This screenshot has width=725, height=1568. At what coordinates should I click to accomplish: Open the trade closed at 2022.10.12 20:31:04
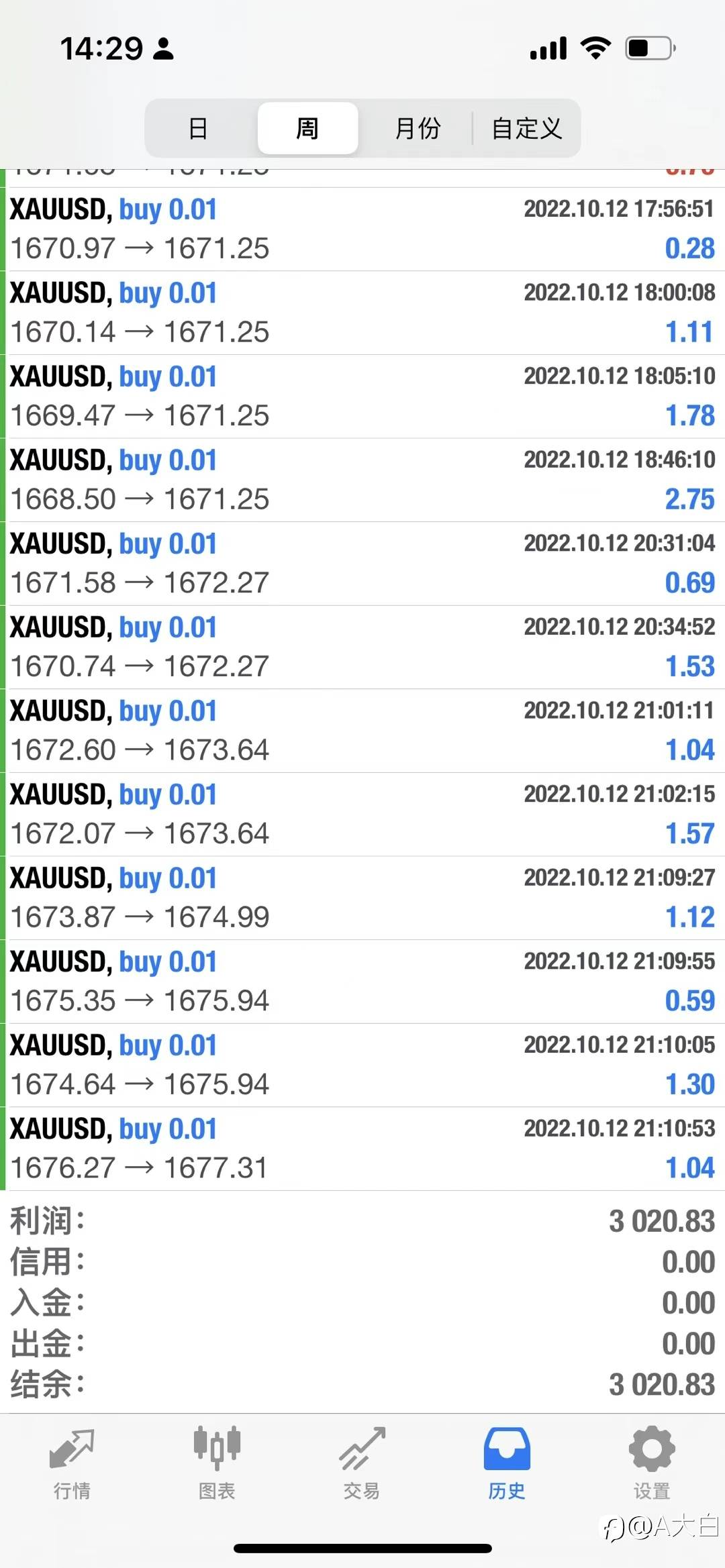pyautogui.click(x=362, y=564)
